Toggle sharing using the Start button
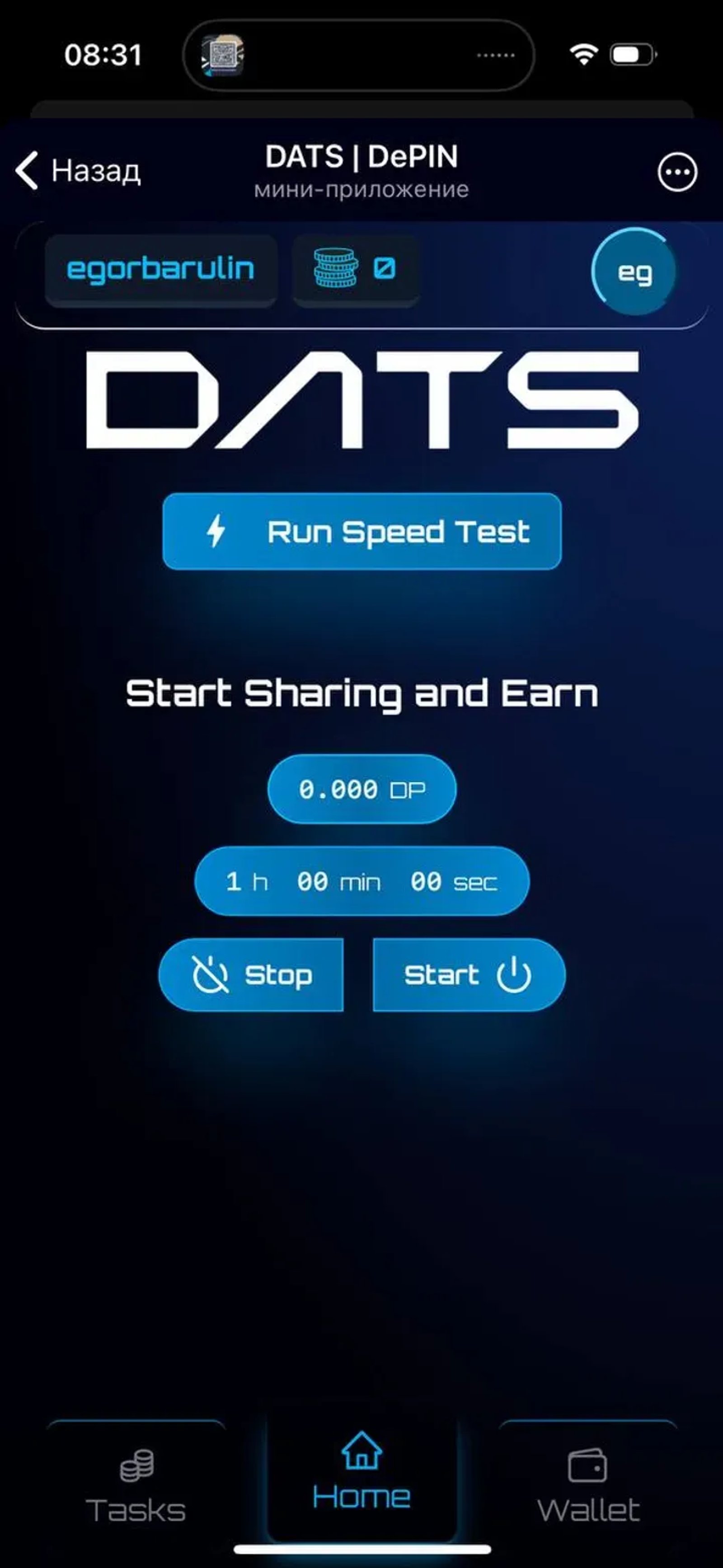Screen dimensions: 723x1568 click(469, 974)
